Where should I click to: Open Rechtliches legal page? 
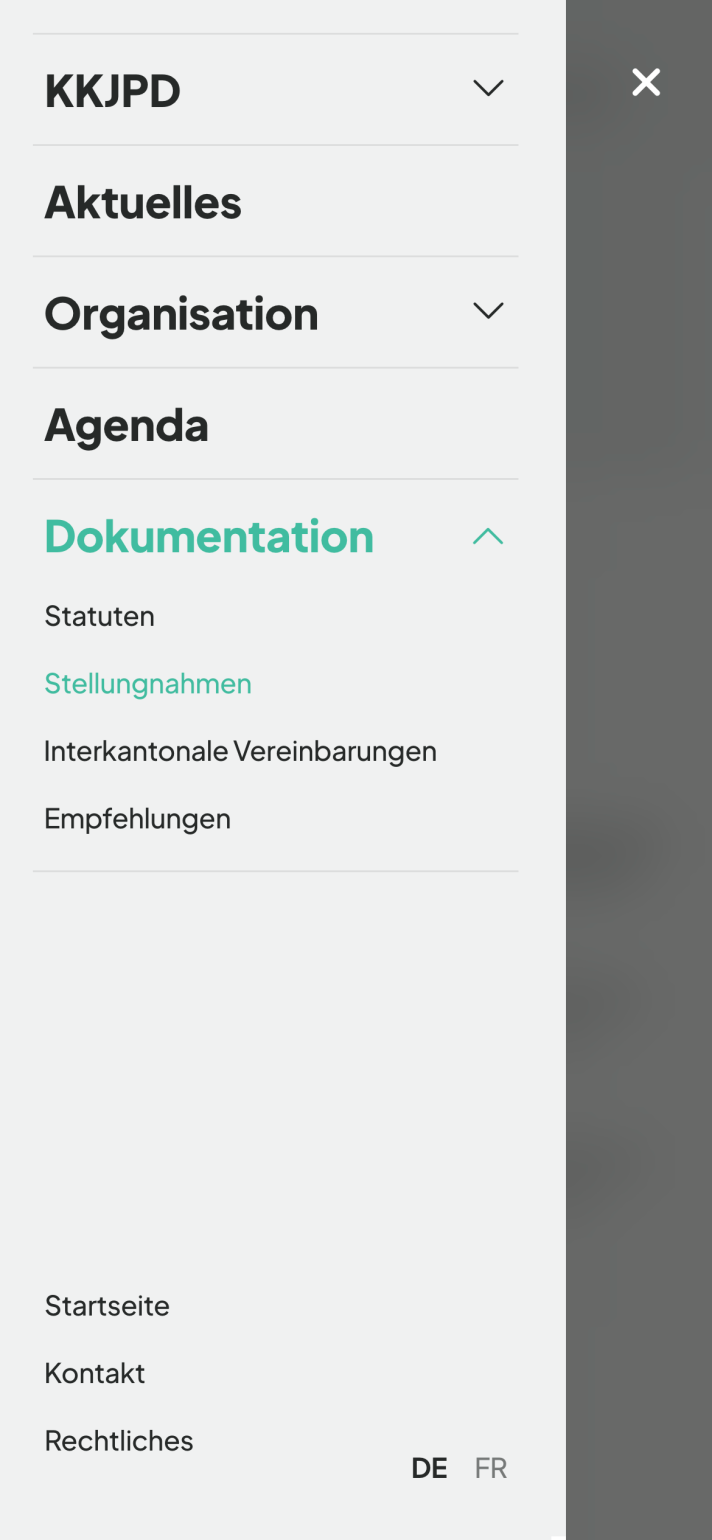point(119,1441)
